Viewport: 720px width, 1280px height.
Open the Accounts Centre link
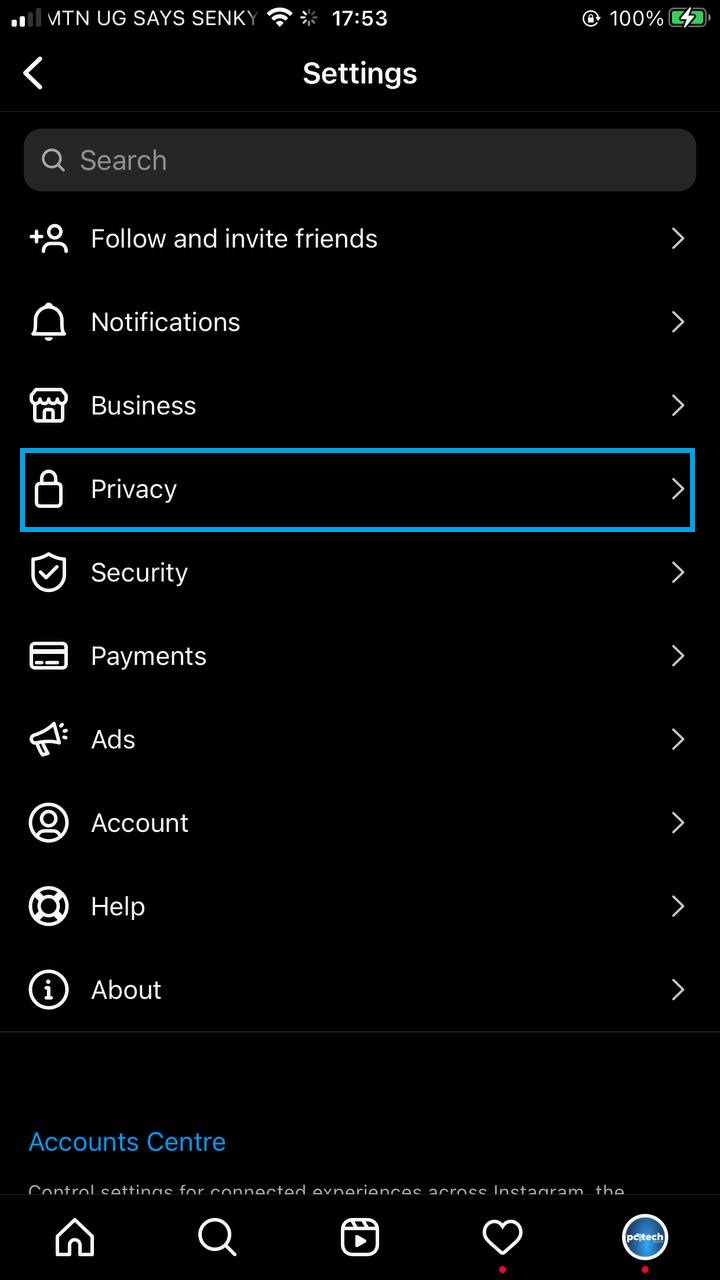[x=127, y=1142]
